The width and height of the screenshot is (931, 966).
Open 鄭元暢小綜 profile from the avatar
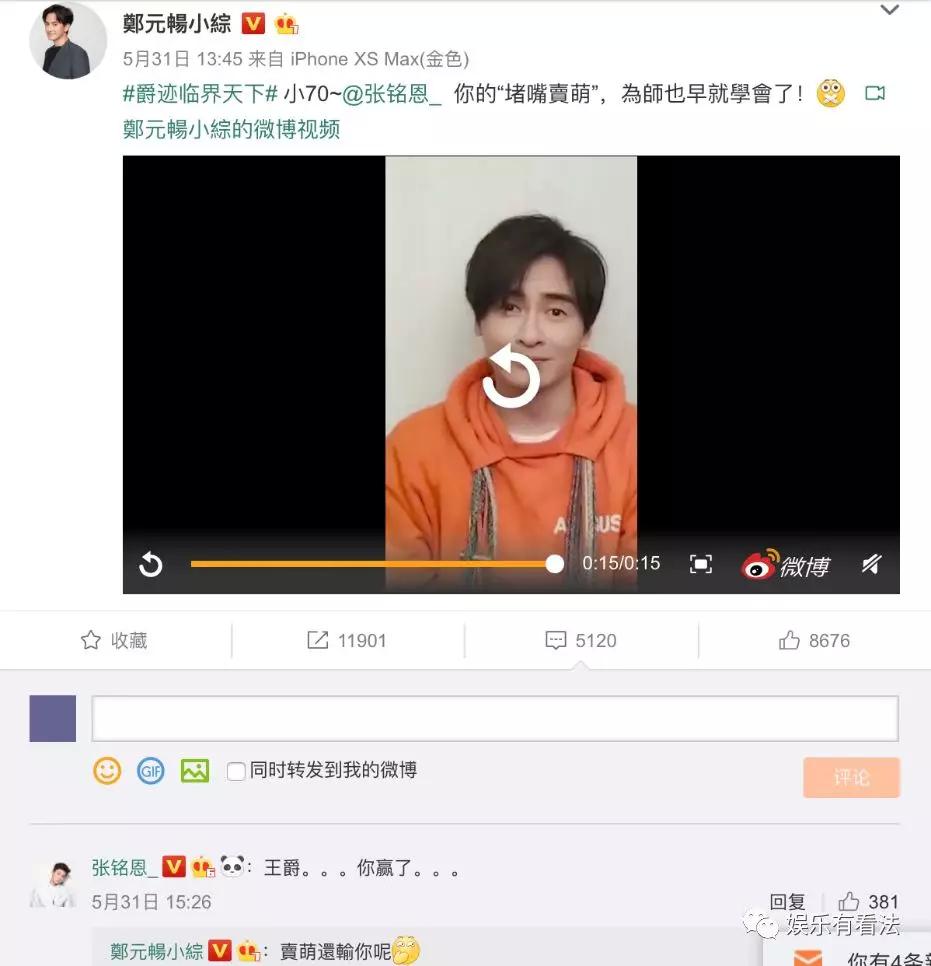[x=68, y=41]
